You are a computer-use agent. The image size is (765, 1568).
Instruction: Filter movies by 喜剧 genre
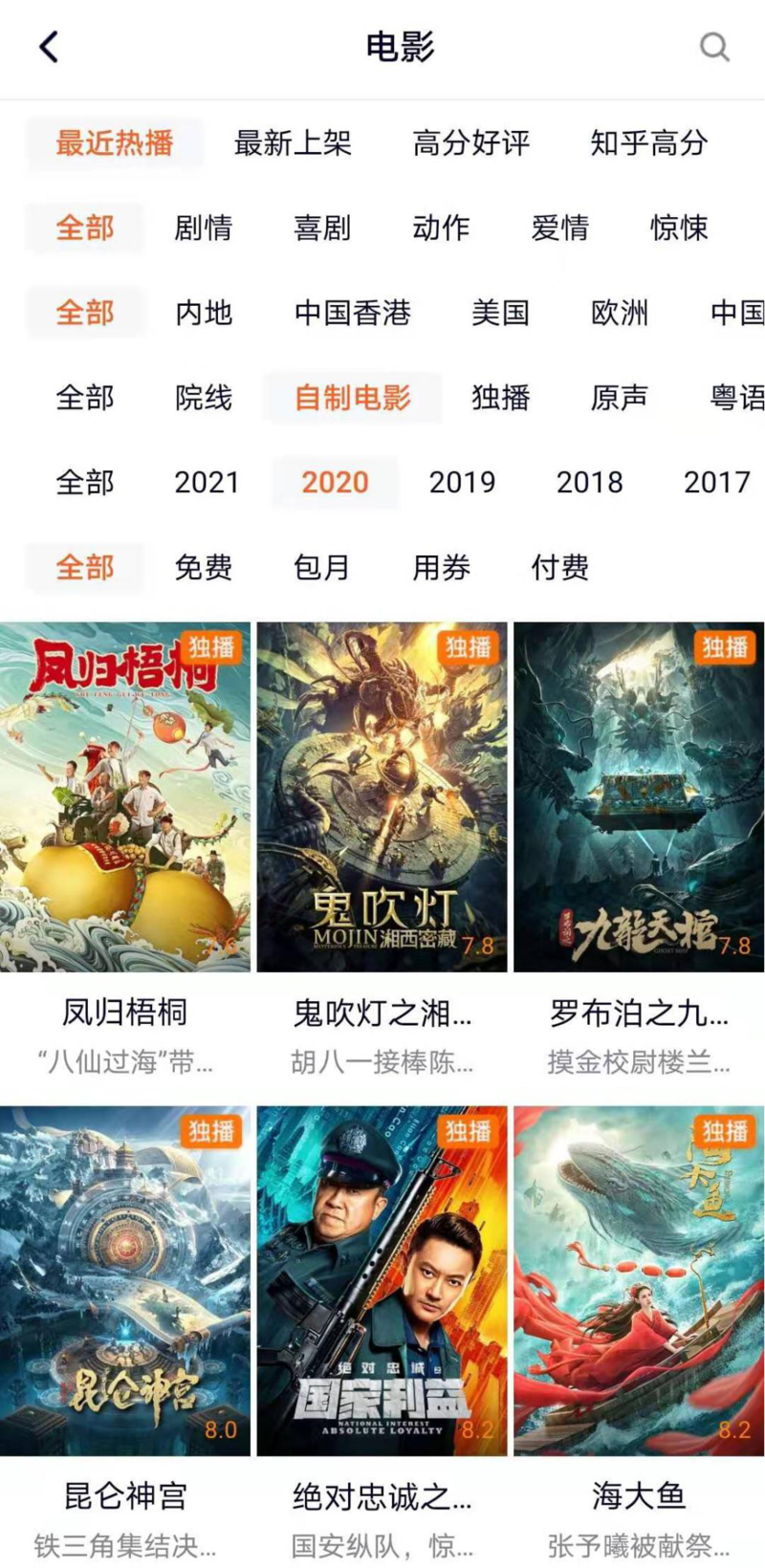(322, 229)
